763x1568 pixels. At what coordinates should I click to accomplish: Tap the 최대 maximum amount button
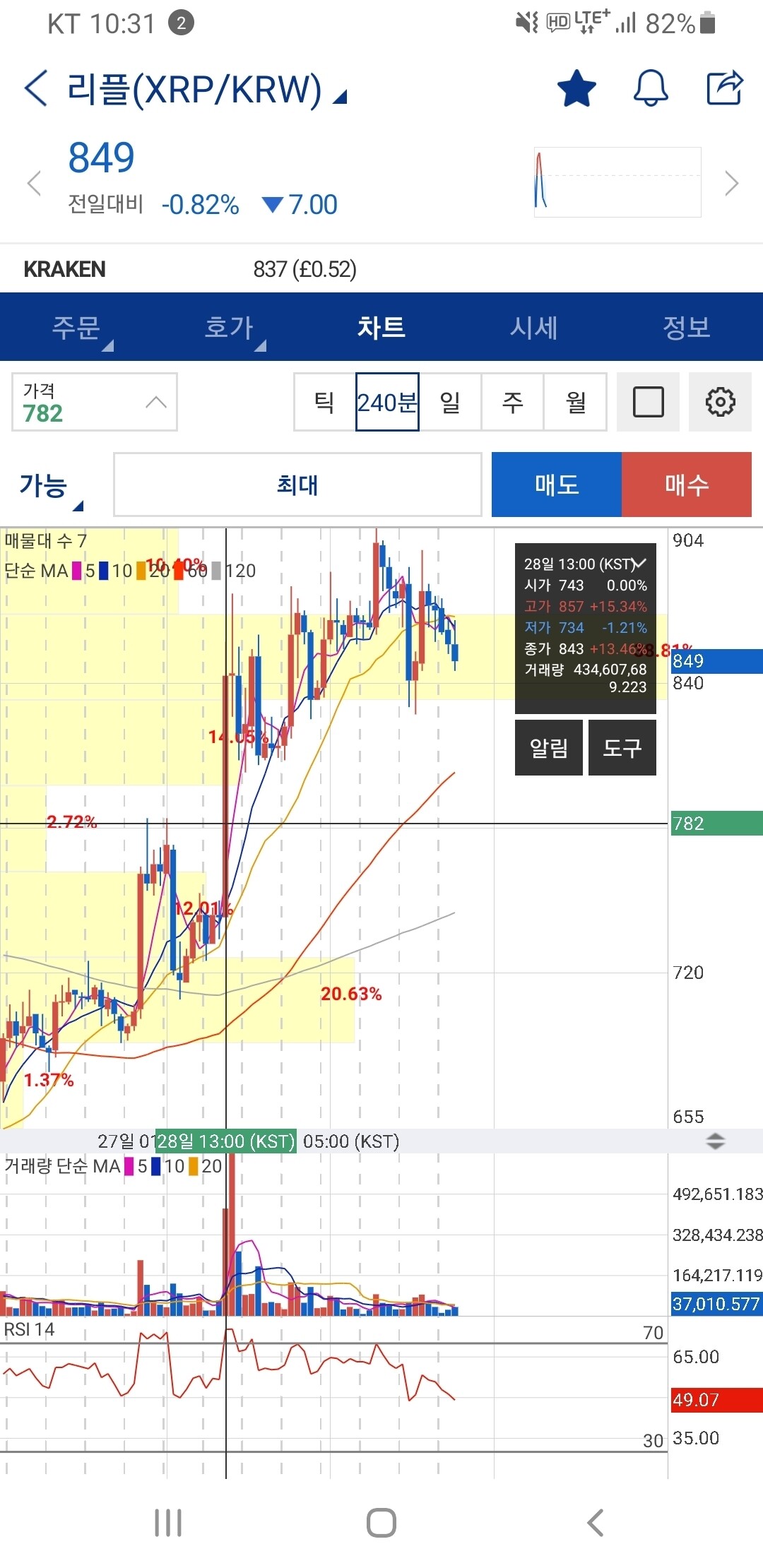[297, 485]
